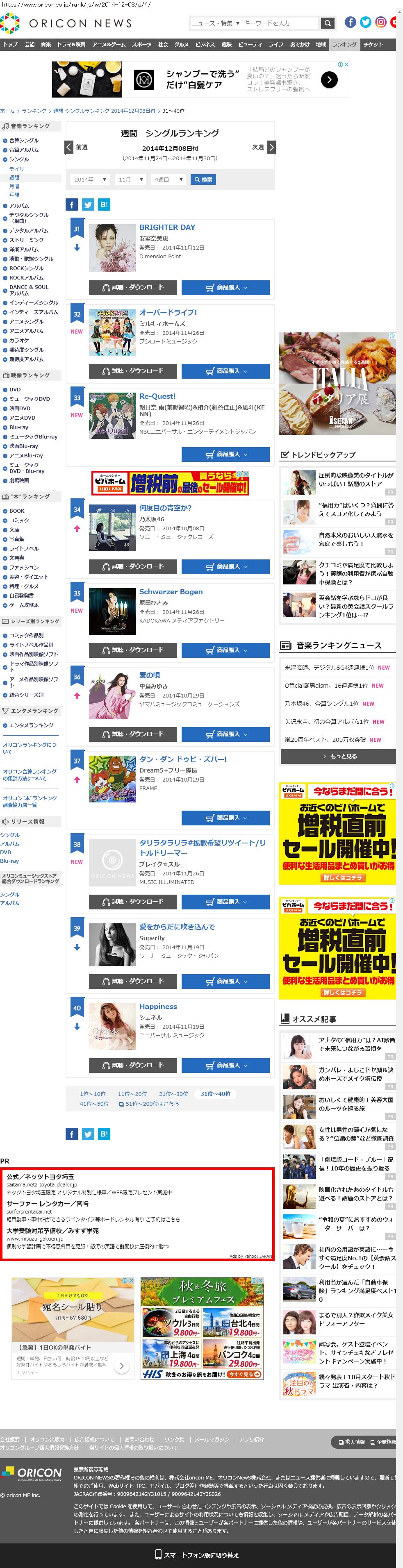Open 41位〜50位 ranking page

[94, 1104]
